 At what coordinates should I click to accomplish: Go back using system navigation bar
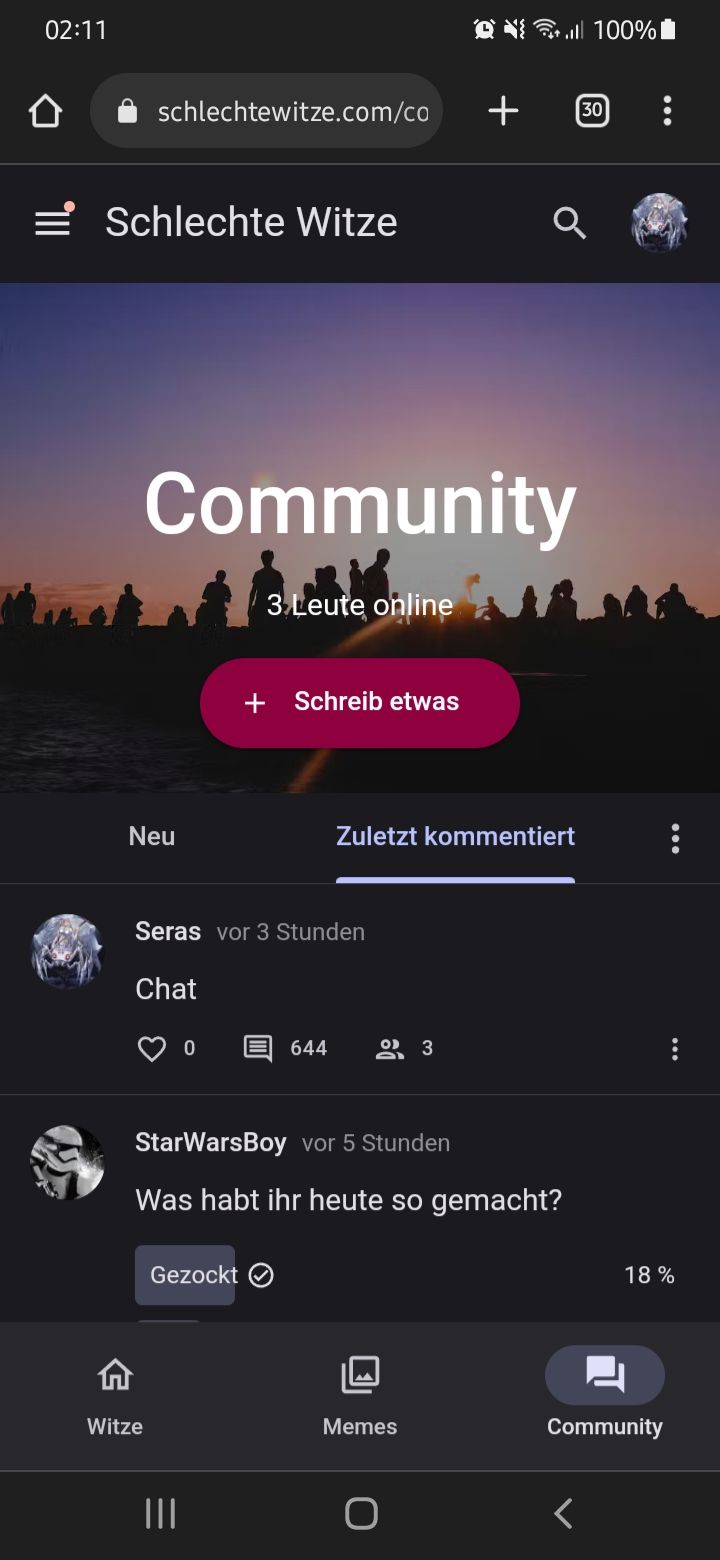[x=563, y=1513]
